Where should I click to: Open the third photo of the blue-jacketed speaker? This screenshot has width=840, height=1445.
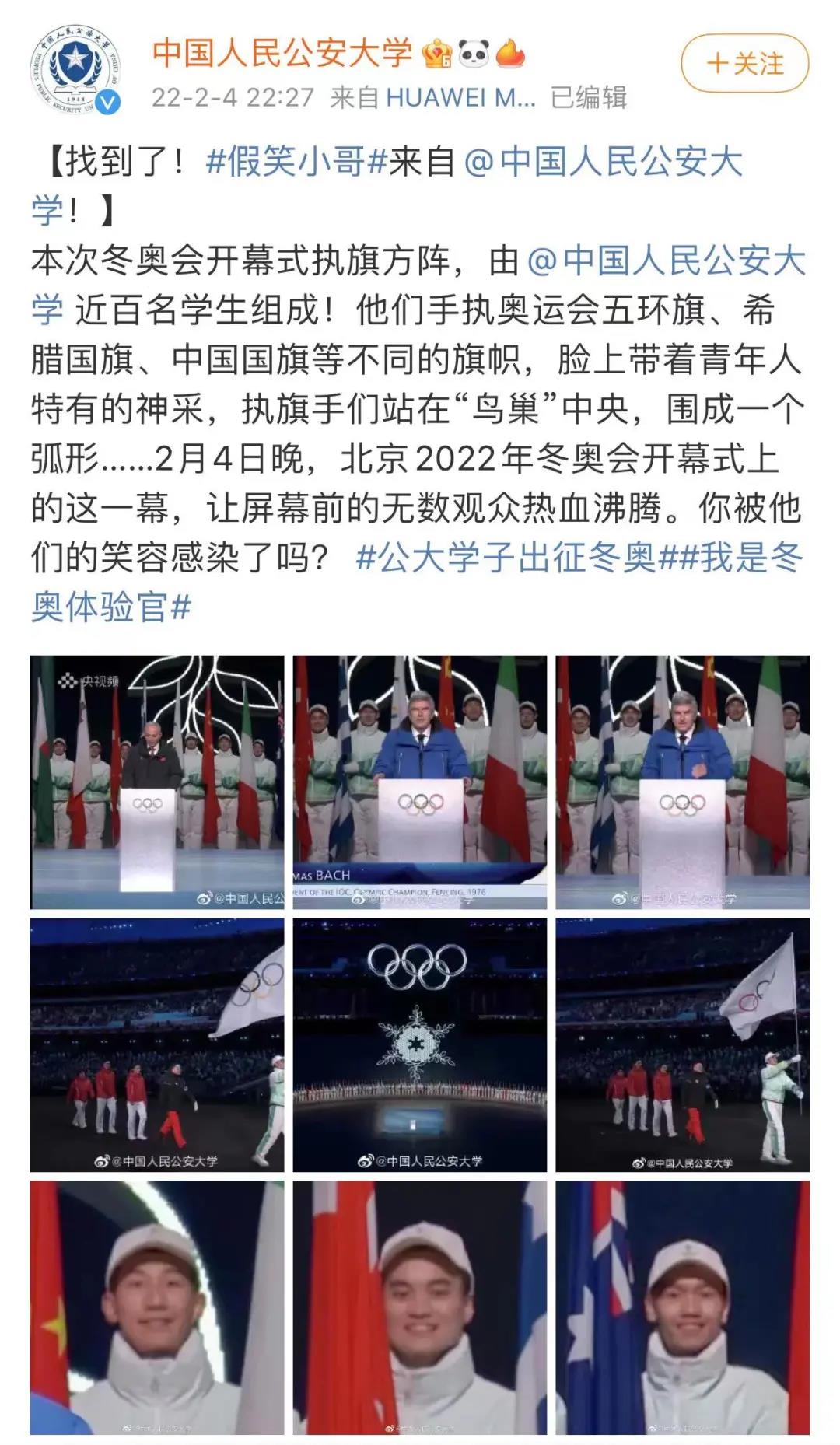pyautogui.click(x=682, y=782)
